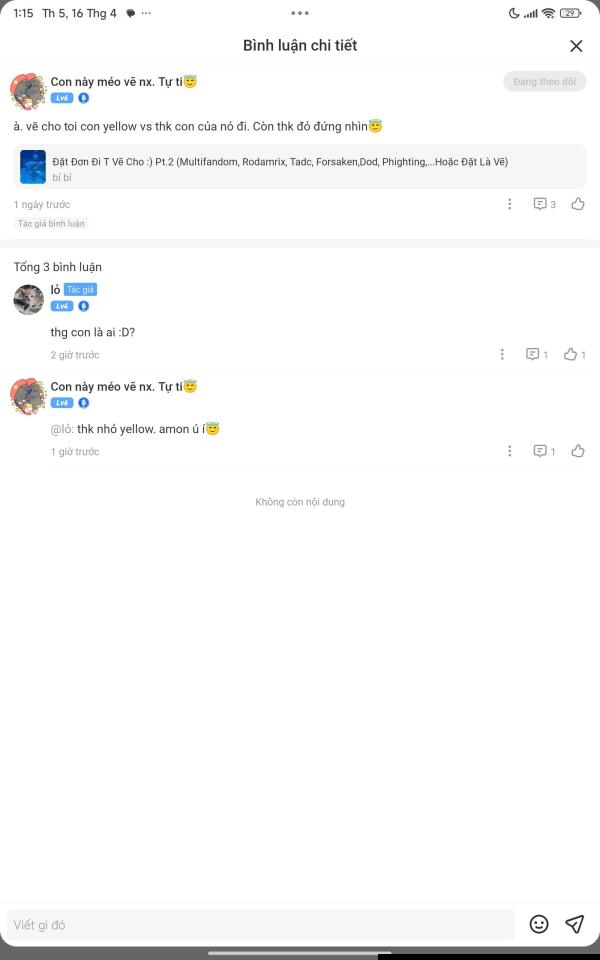The width and height of the screenshot is (600, 960).
Task: Close the Bình luận chi tiết panel
Action: click(x=576, y=46)
